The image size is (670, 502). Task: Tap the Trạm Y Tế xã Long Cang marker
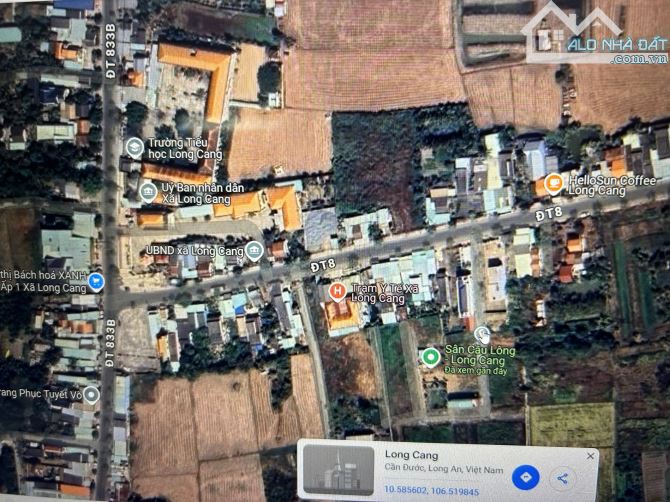(338, 291)
